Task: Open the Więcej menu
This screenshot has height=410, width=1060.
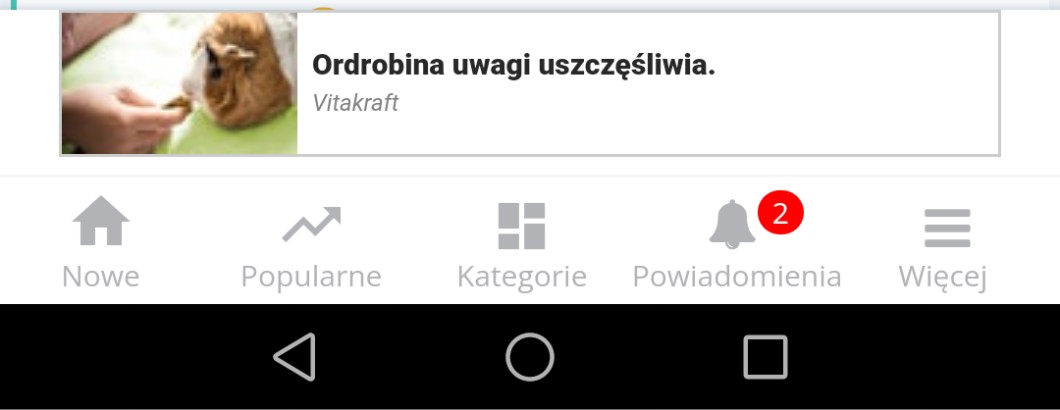Action: (946, 242)
